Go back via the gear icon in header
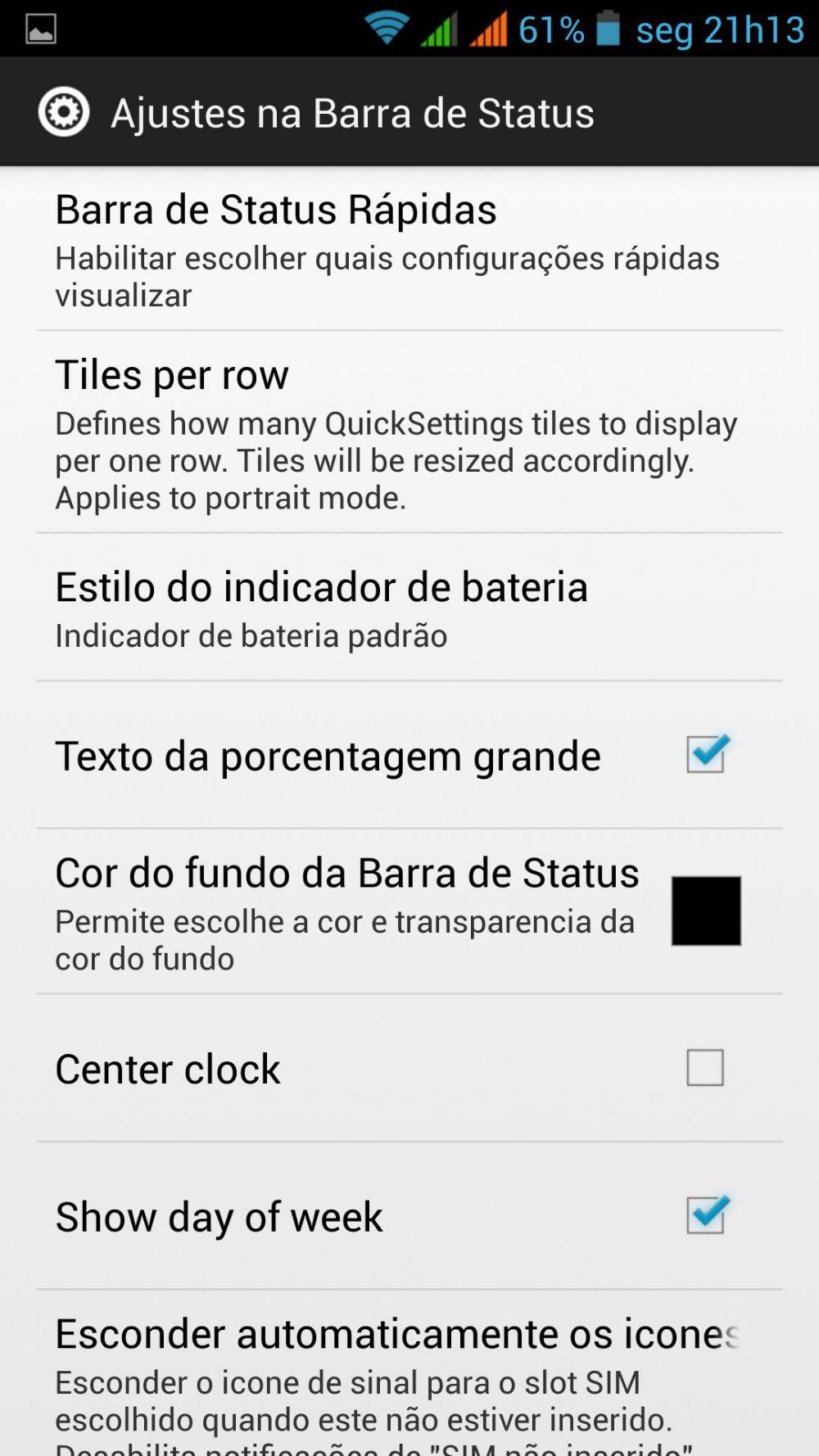Viewport: 819px width, 1456px height. click(x=64, y=112)
